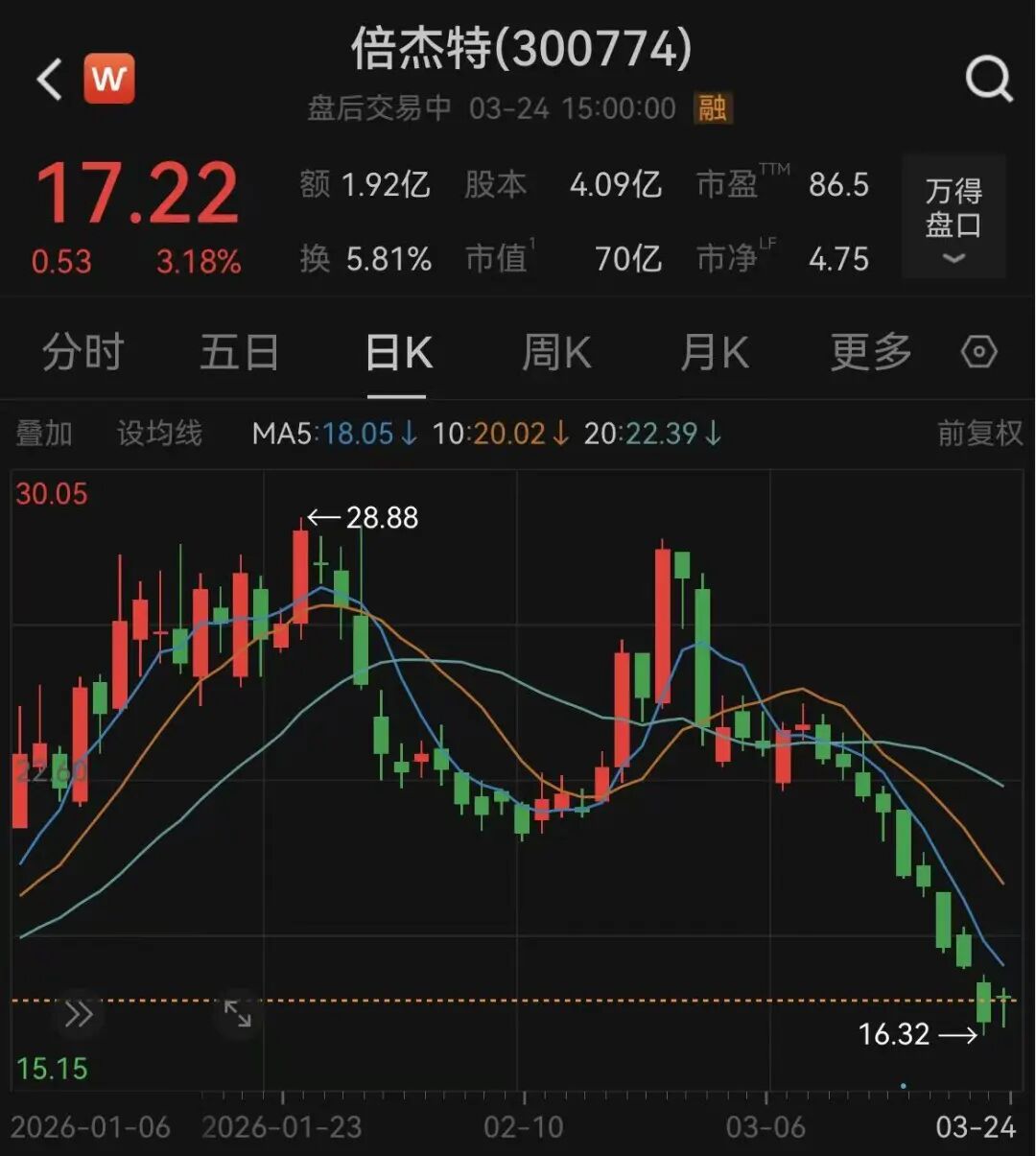Tap 叠加 to overlay another stock
Screen dimensions: 1036x1156
pos(44,434)
